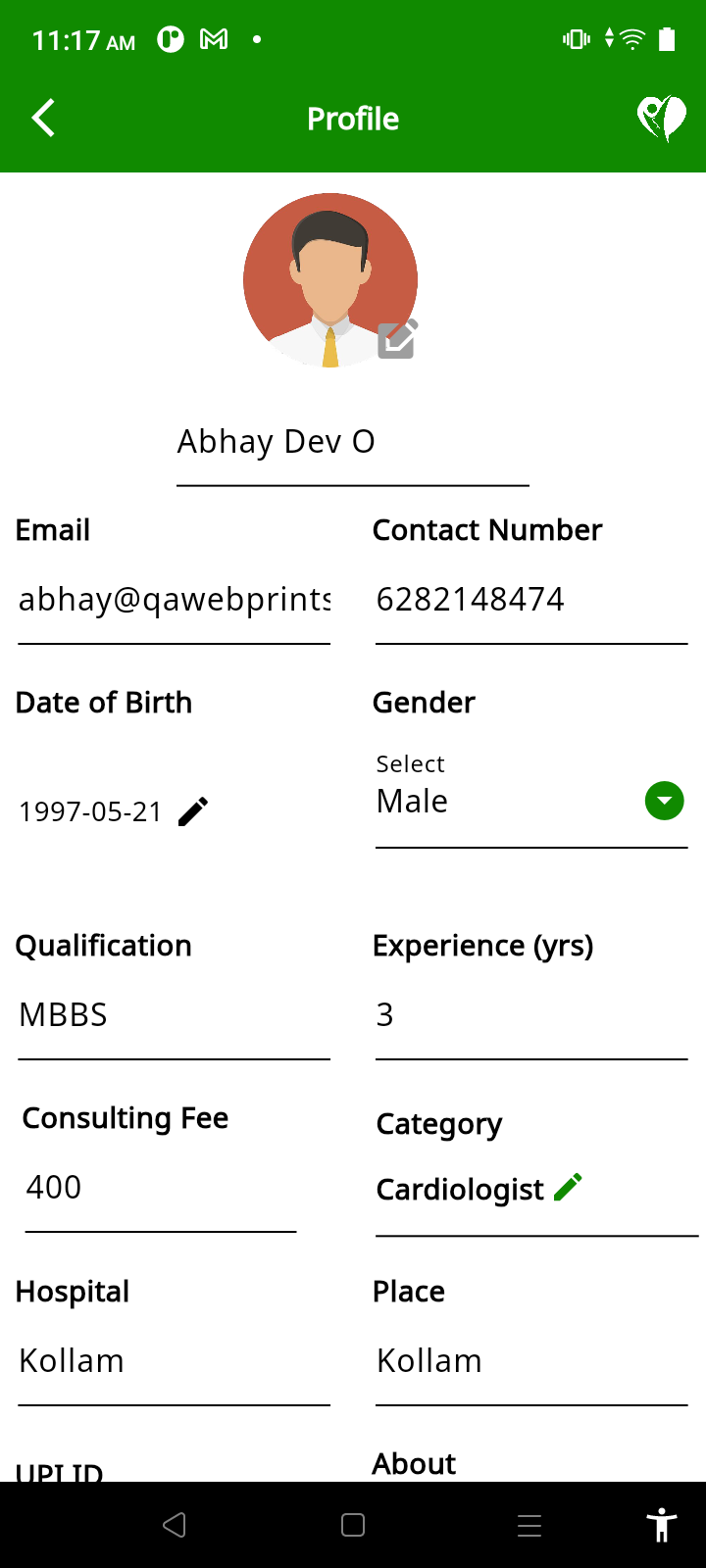Edit the Consulting Fee field
706x1568 pixels.
click(x=160, y=1188)
